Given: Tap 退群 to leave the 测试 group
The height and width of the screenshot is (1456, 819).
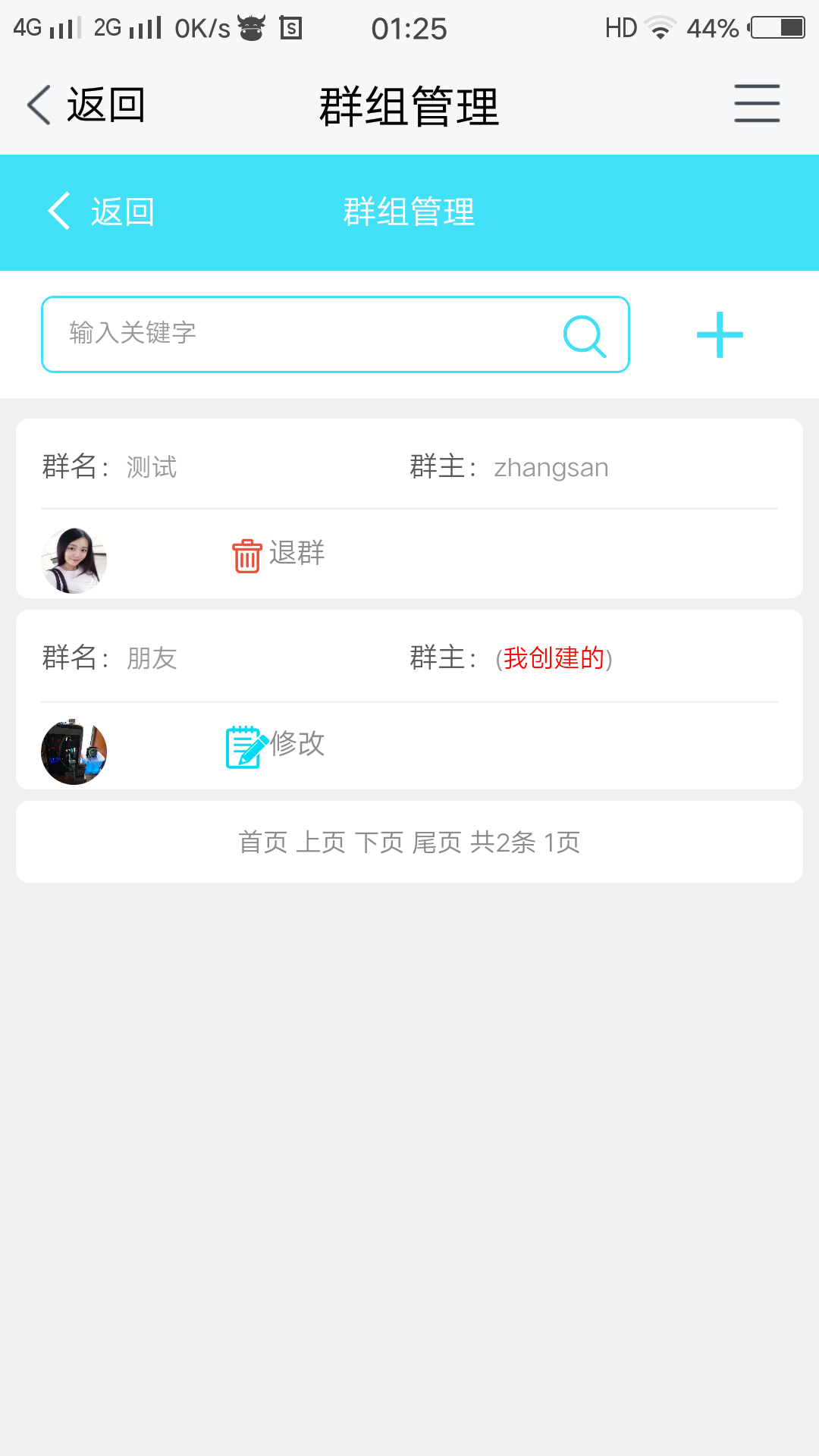Looking at the screenshot, I should click(x=278, y=554).
